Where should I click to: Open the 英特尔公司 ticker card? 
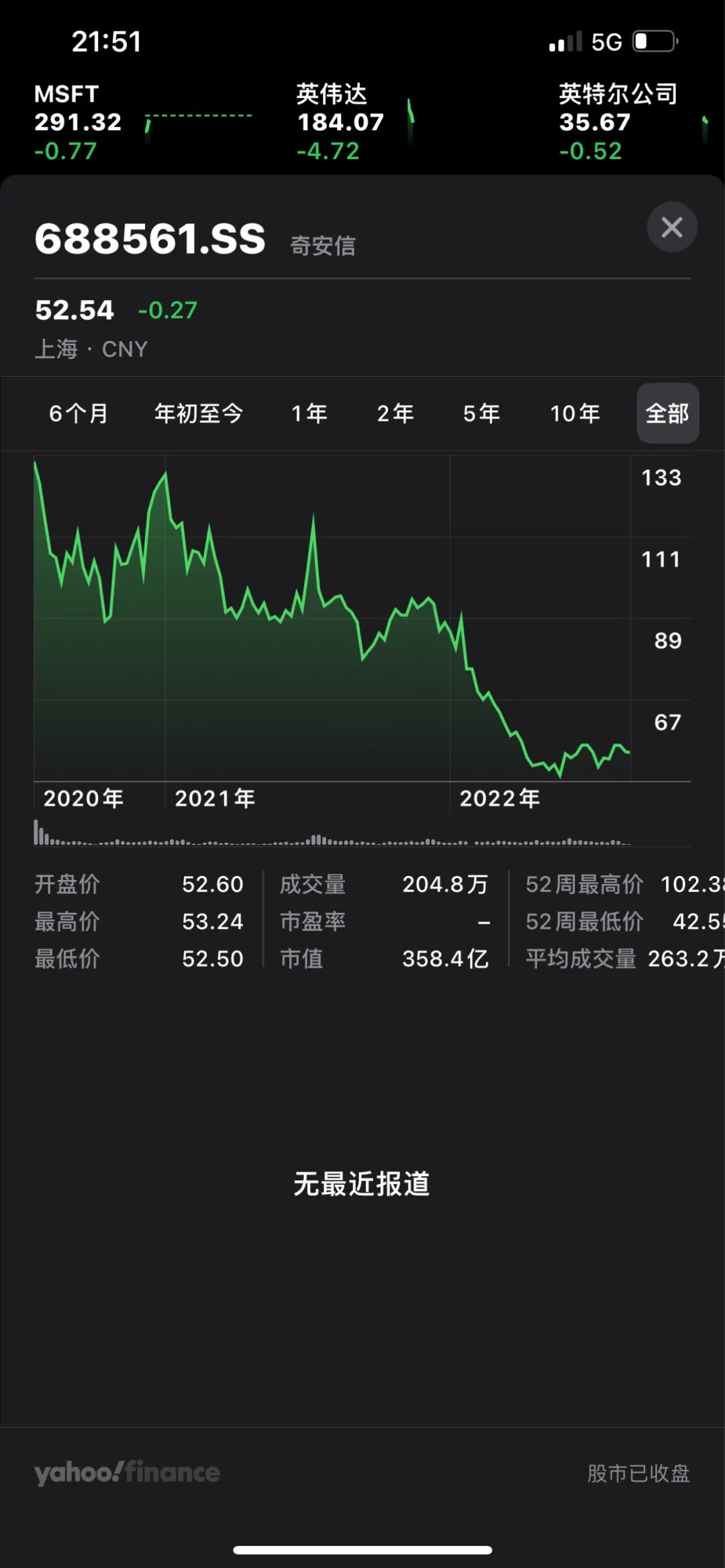[624, 122]
